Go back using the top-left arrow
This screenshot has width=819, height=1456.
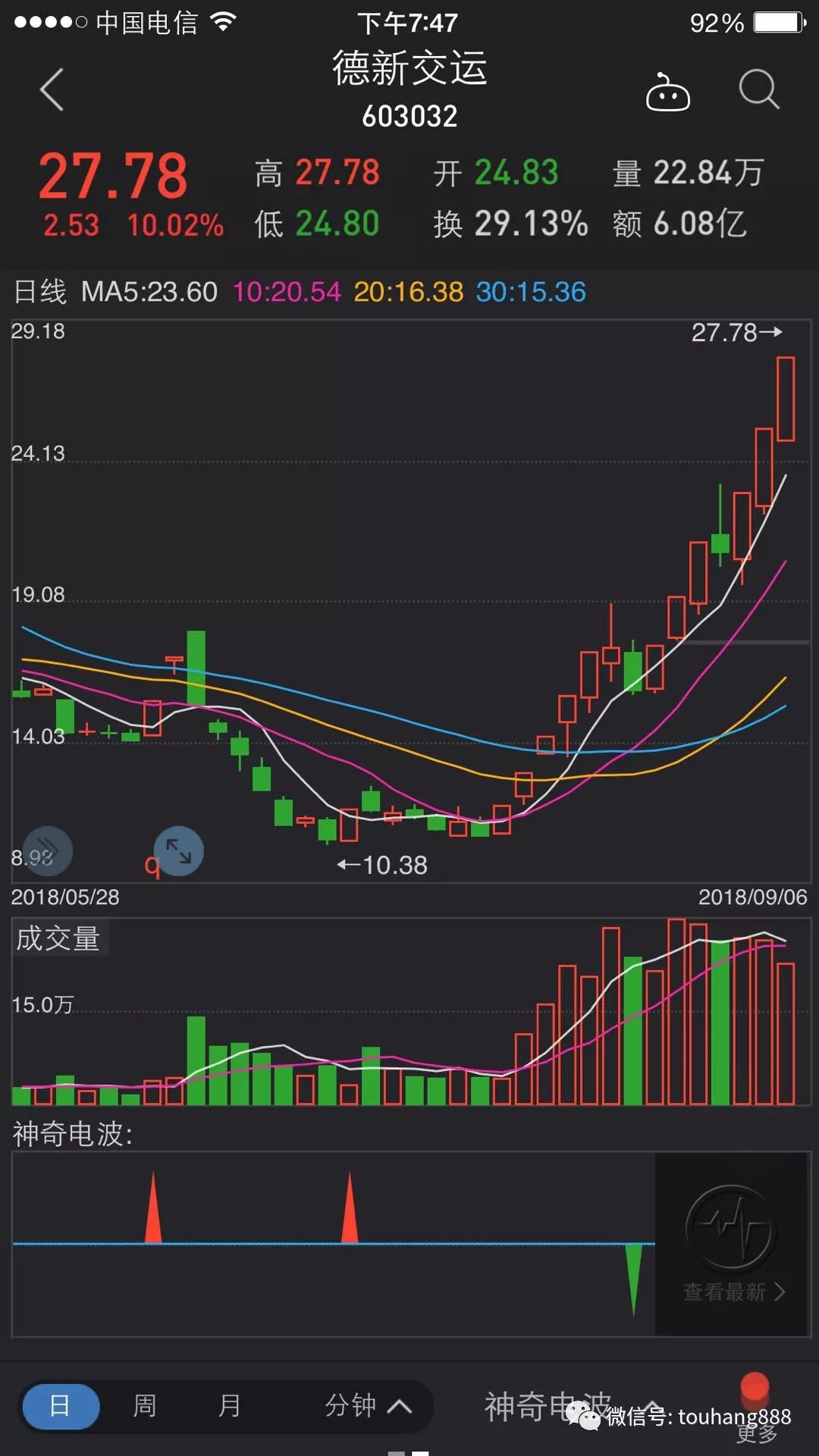pyautogui.click(x=52, y=90)
